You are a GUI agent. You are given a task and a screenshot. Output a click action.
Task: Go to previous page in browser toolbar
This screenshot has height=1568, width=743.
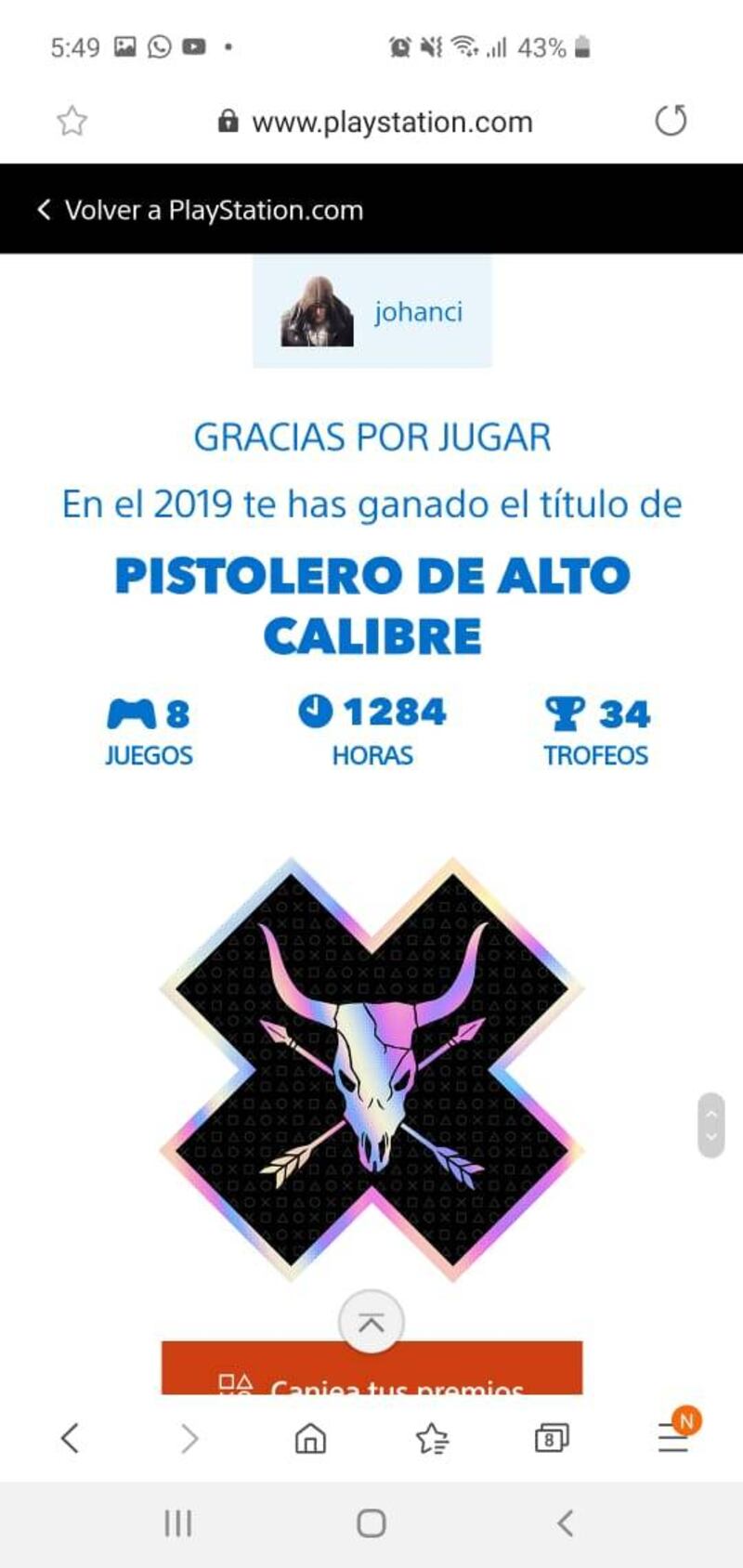click(x=71, y=1437)
